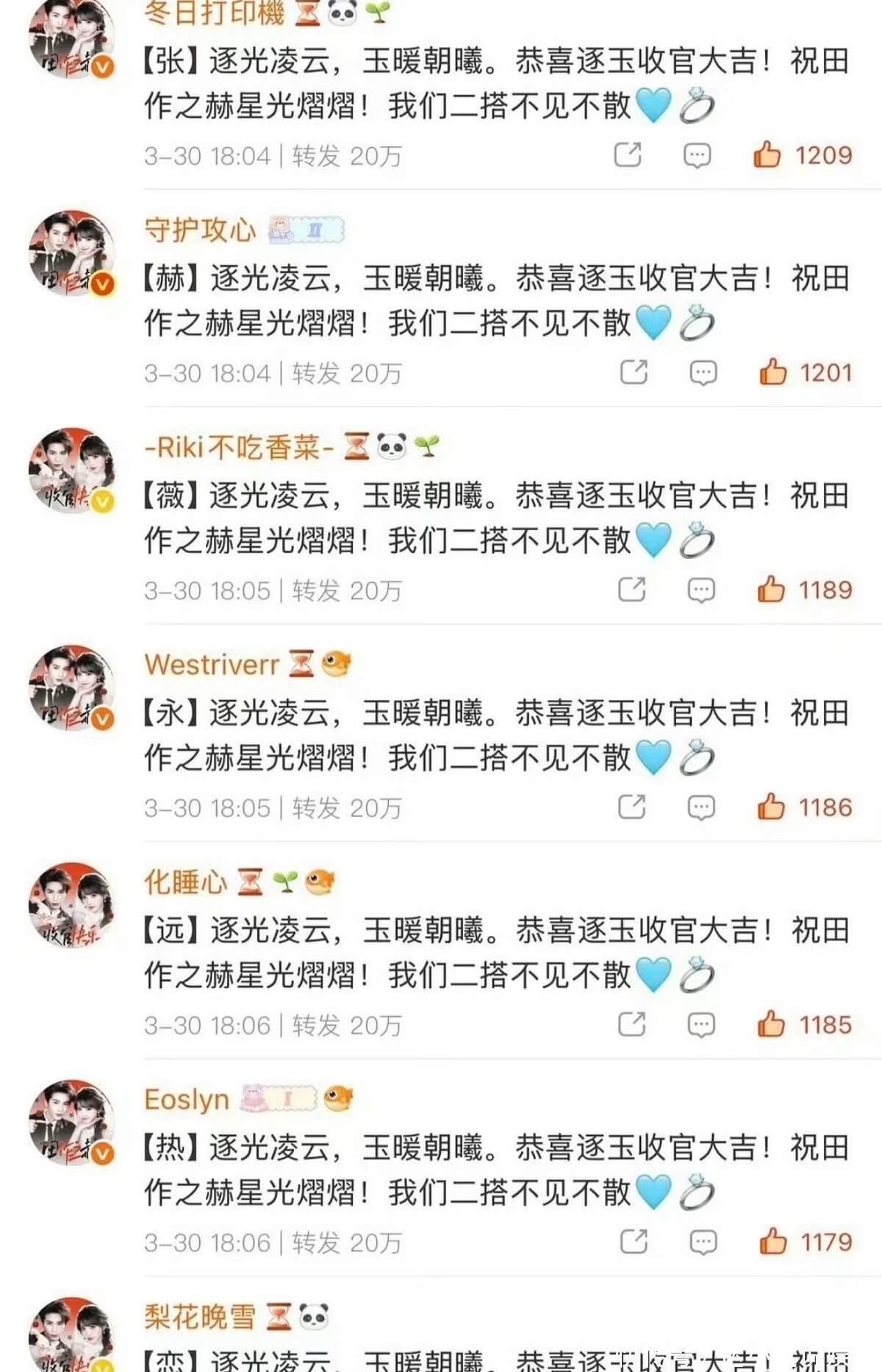Screen dimensions: 882x1372
Task: Share Eoslyn's comment
Action: pyautogui.click(x=634, y=1242)
